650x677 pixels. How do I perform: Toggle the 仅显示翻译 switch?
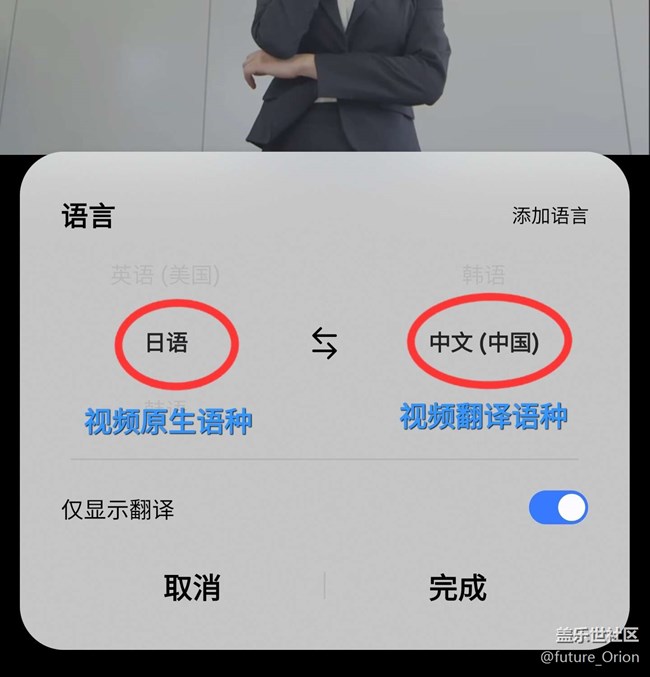[558, 508]
